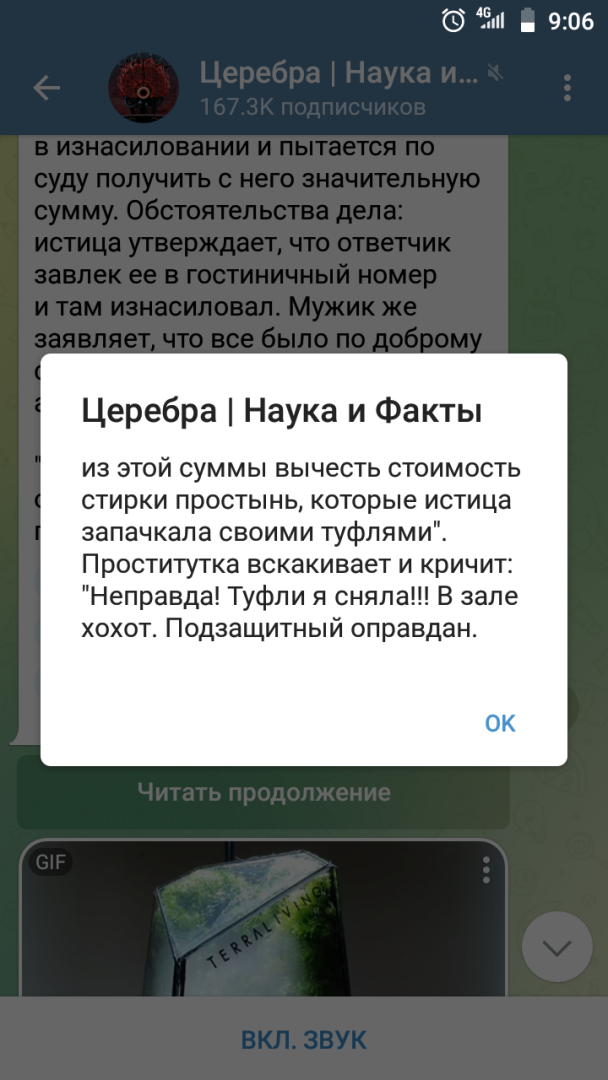Viewport: 608px width, 1080px height.
Task: Tap Читать продолжение button
Action: coord(263,793)
